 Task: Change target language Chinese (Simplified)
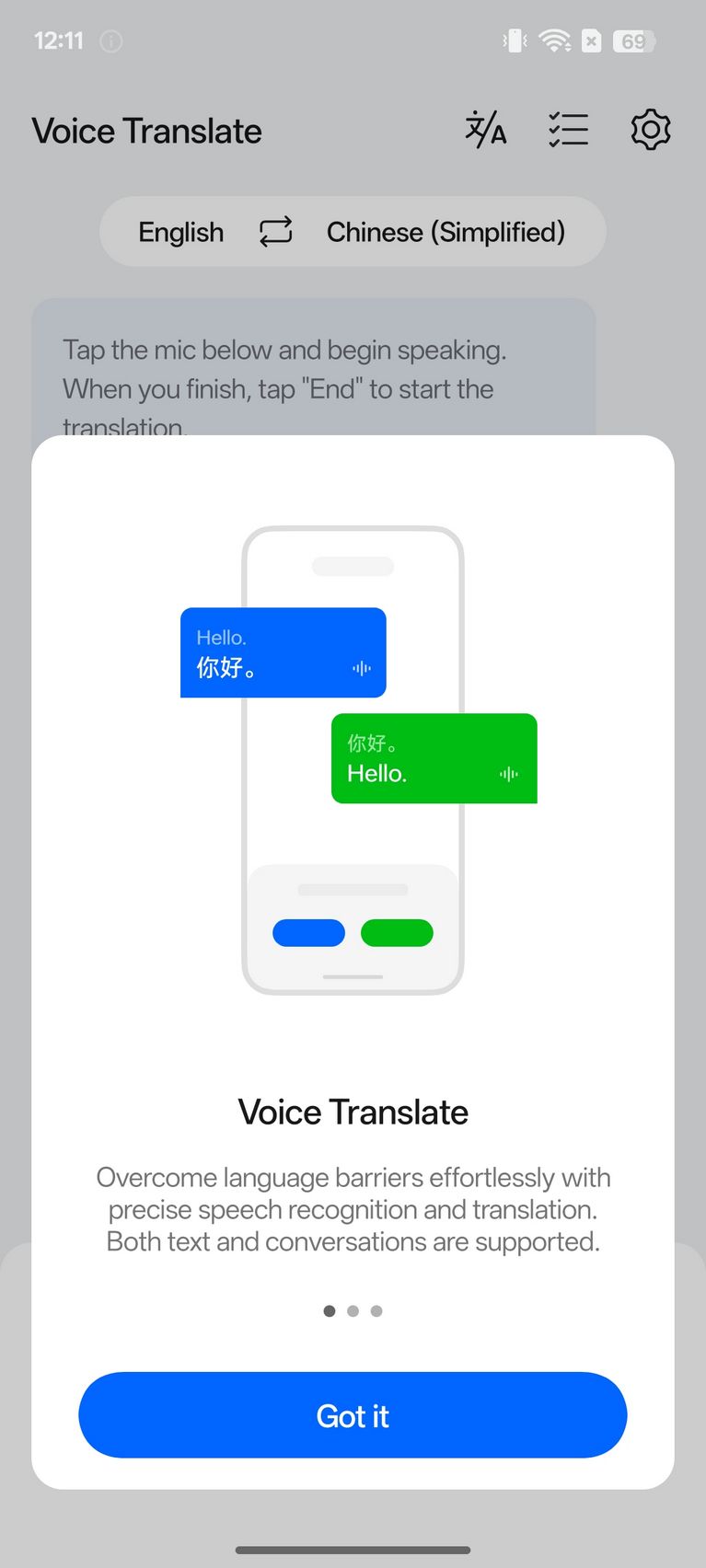[x=446, y=232]
